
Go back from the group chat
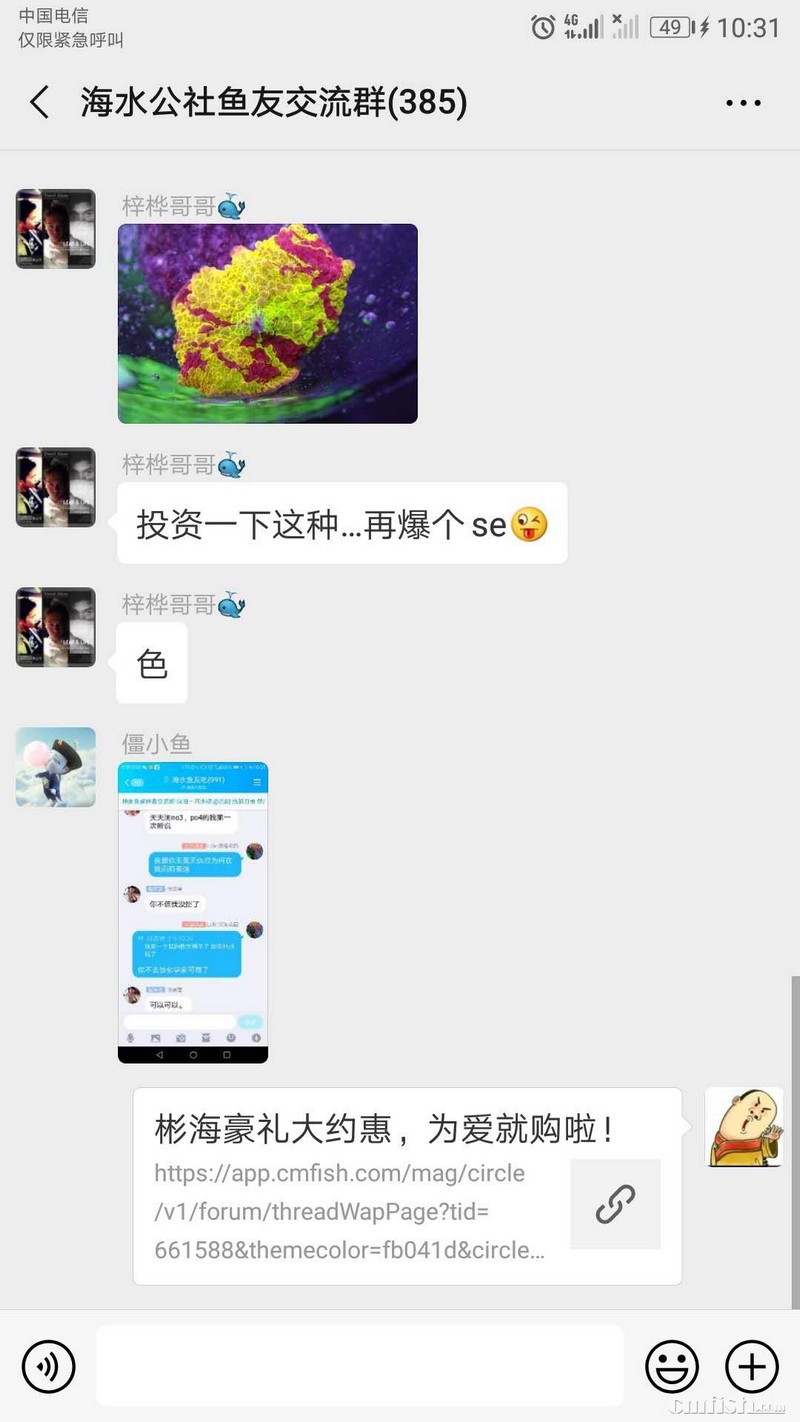[x=40, y=103]
